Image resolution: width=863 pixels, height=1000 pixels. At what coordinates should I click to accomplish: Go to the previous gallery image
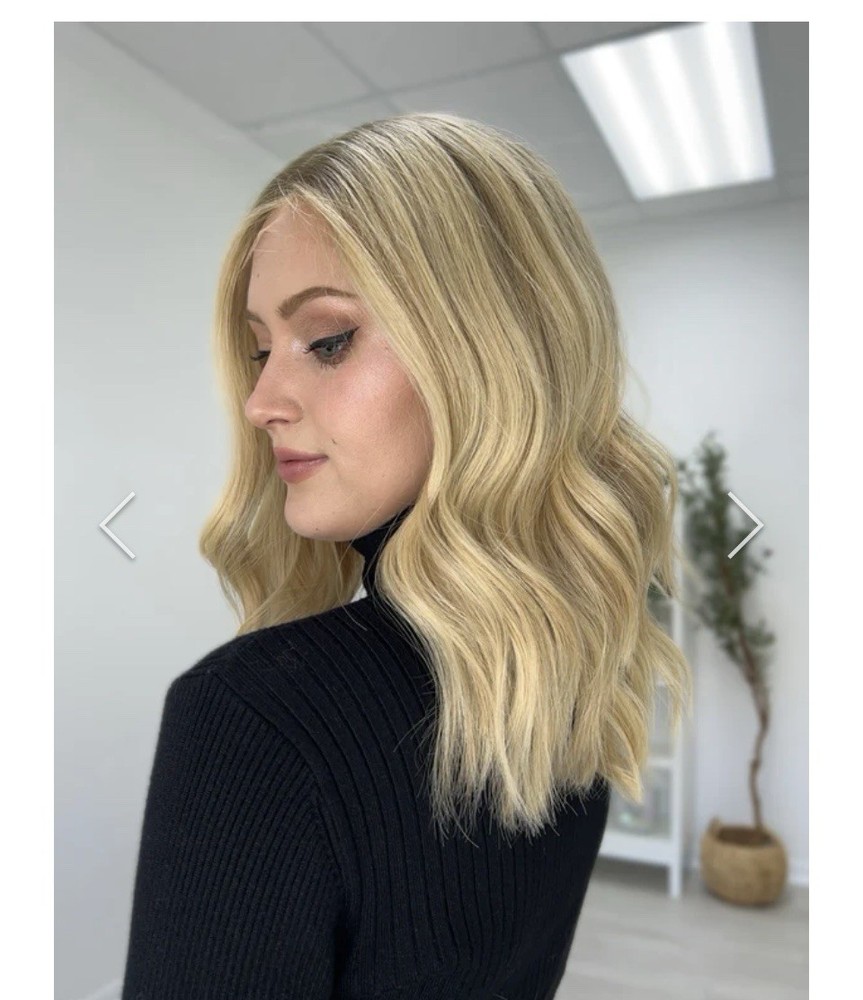click(x=117, y=525)
